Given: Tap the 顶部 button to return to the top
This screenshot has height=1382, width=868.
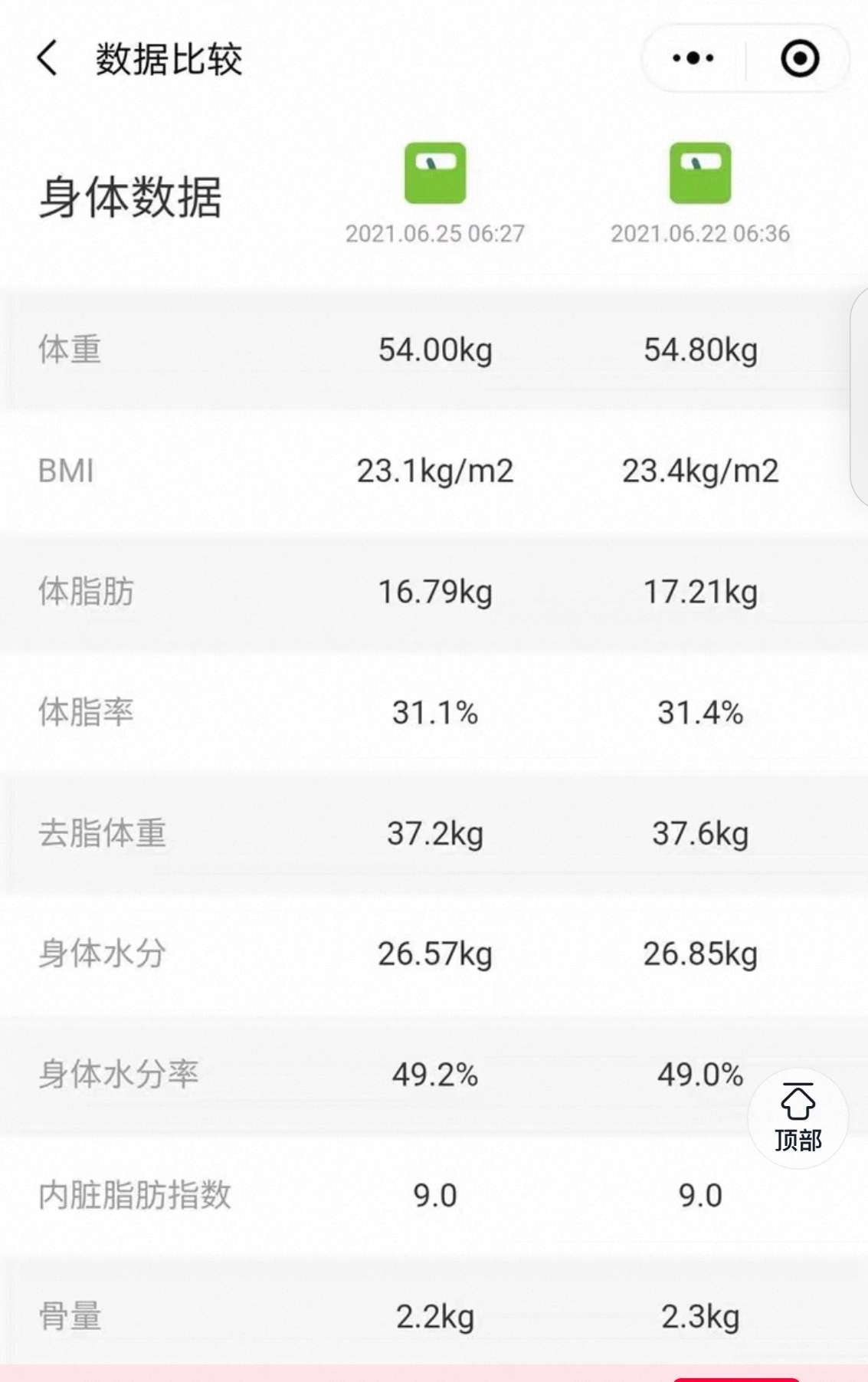Looking at the screenshot, I should pyautogui.click(x=798, y=1118).
